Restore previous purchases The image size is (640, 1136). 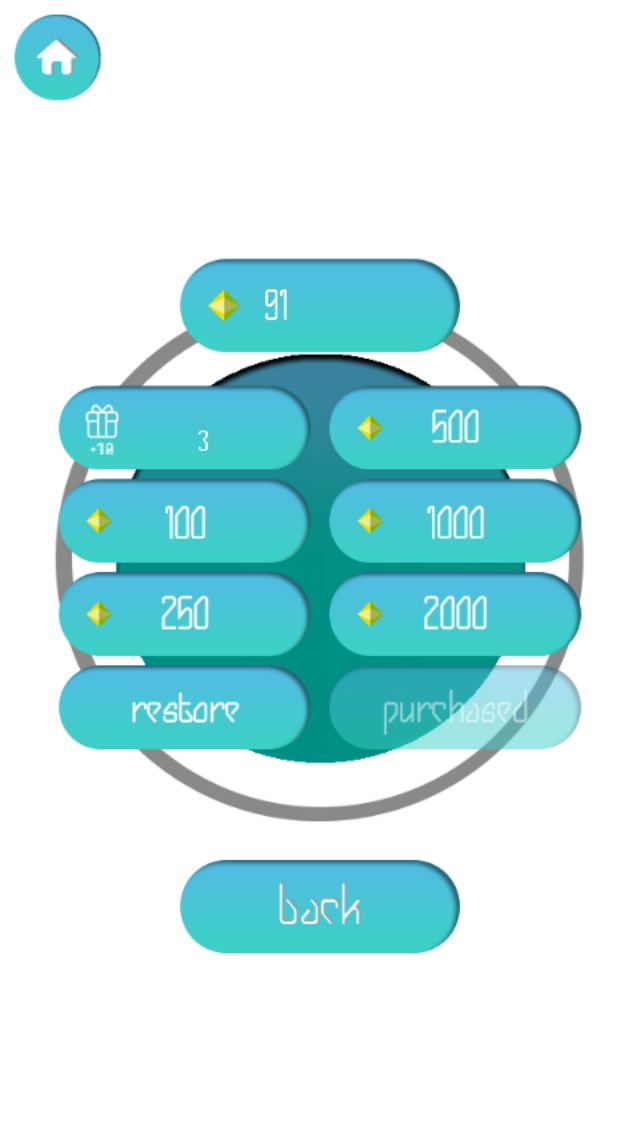click(x=183, y=709)
